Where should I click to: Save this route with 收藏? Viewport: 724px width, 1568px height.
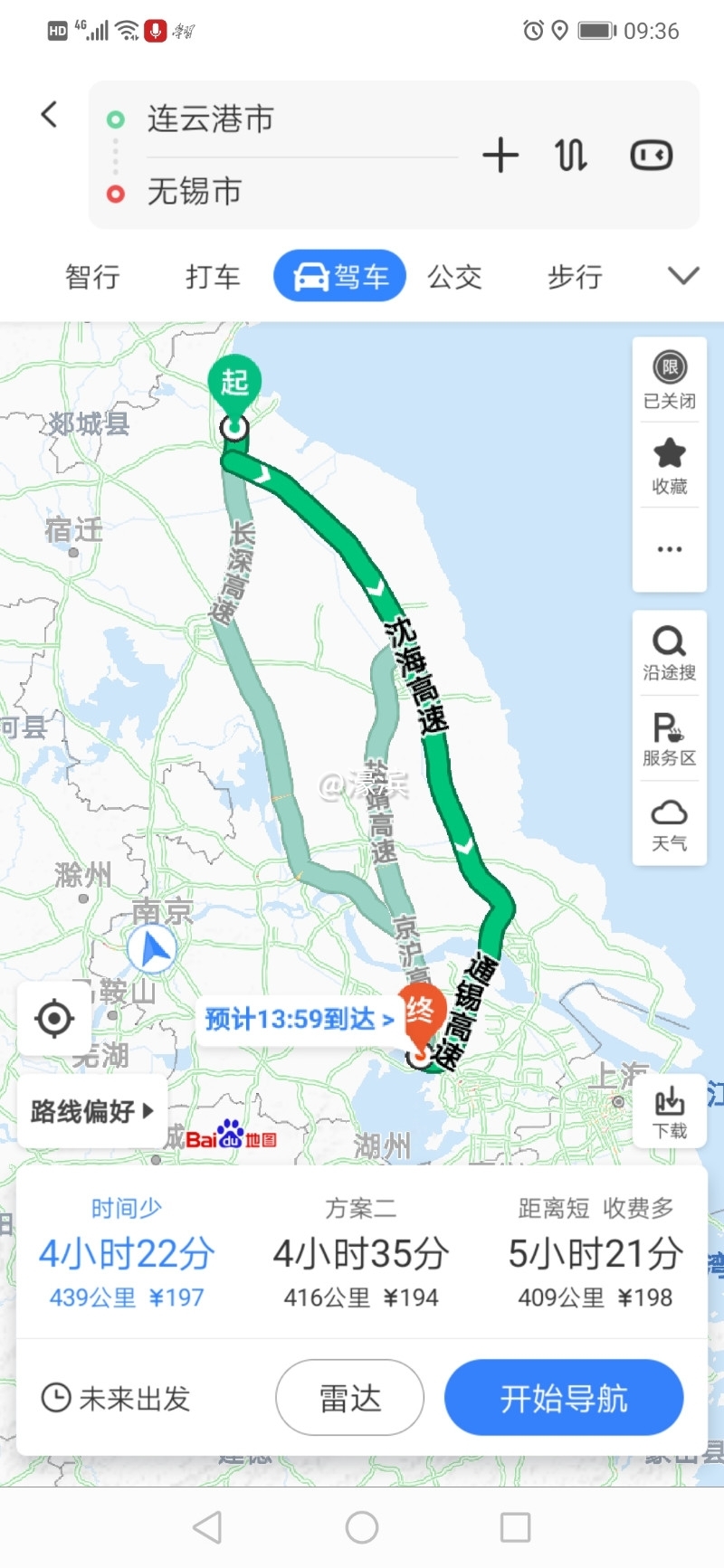click(x=670, y=466)
